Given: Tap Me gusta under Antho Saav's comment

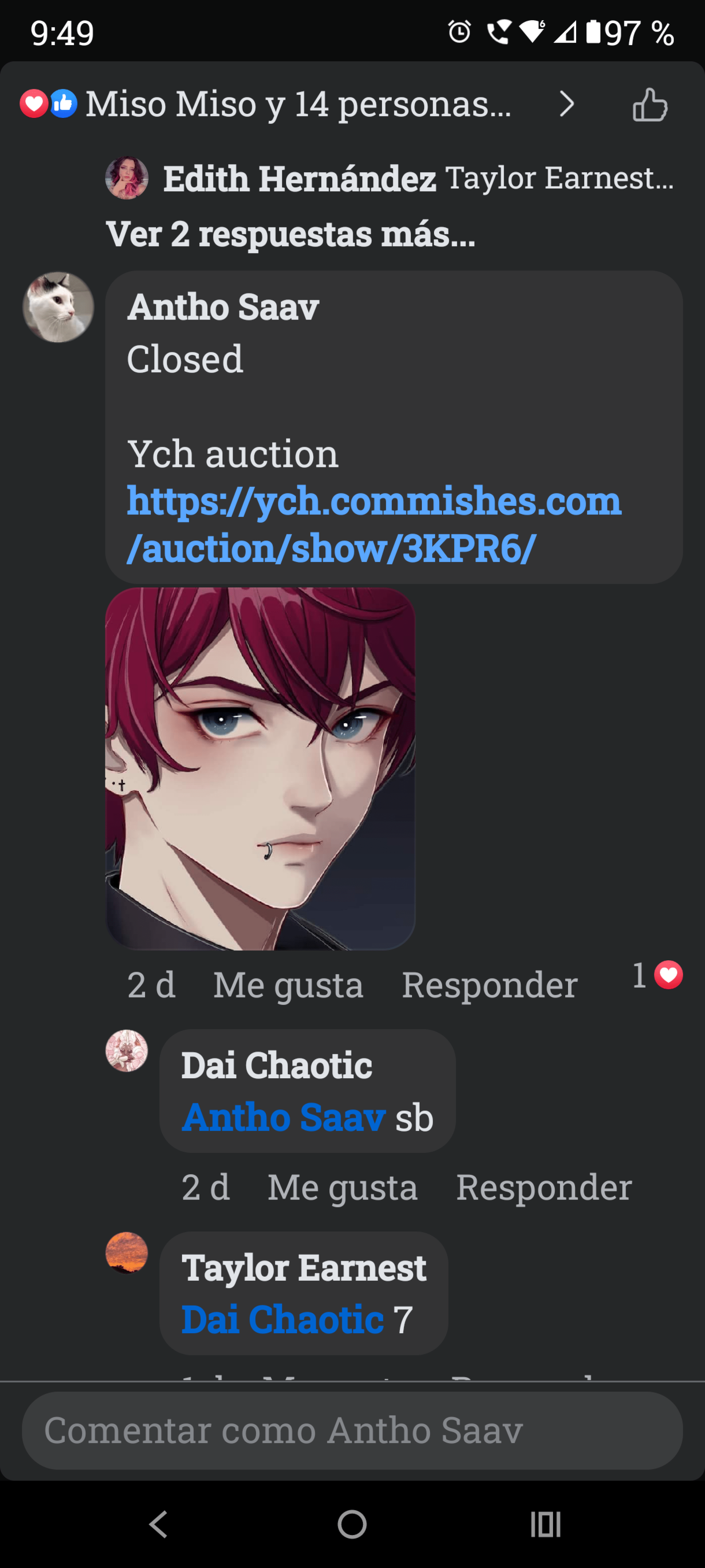Looking at the screenshot, I should point(288,984).
